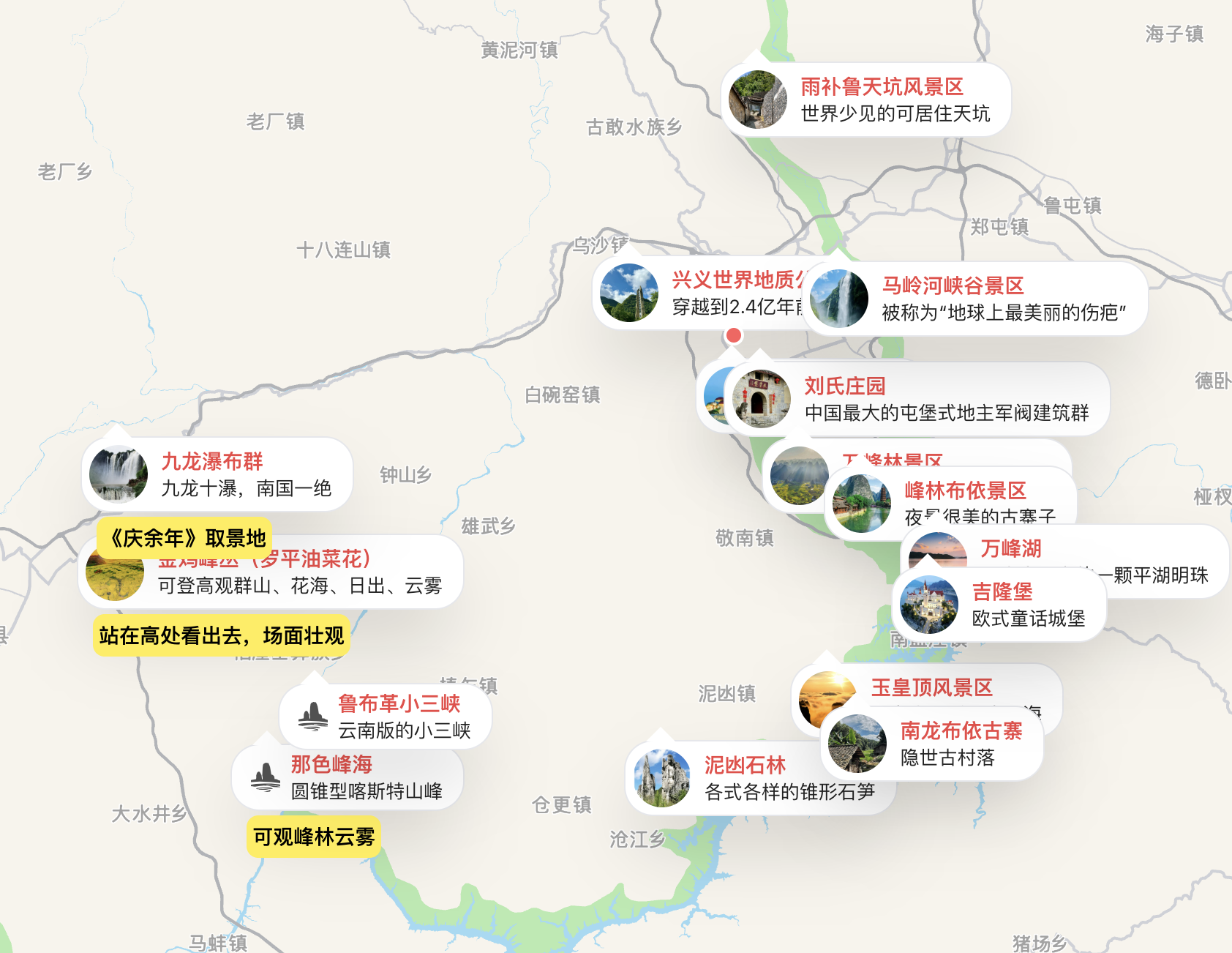
Task: Open the 玉皇顶风景区 callout
Action: (x=931, y=687)
